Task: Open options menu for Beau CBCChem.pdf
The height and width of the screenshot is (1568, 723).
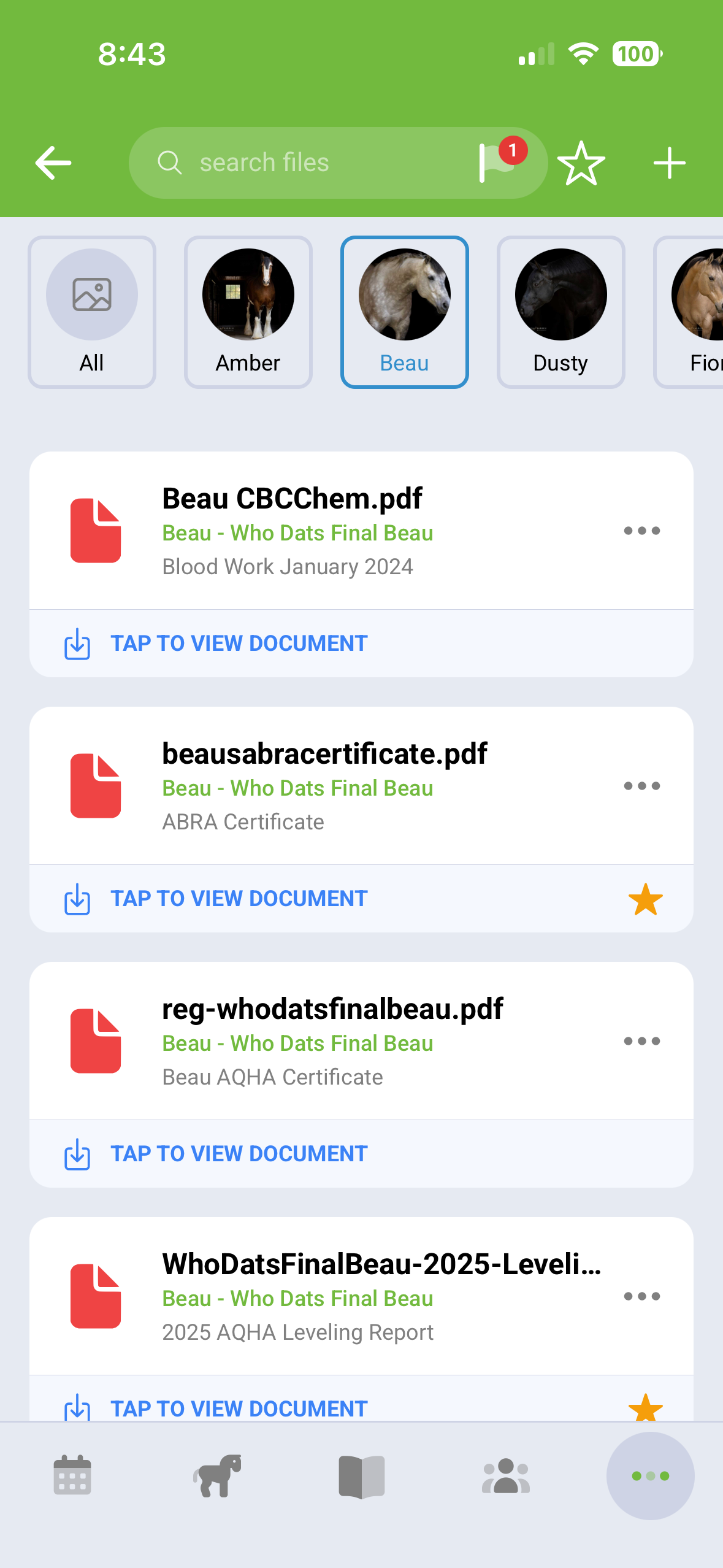Action: (x=641, y=531)
